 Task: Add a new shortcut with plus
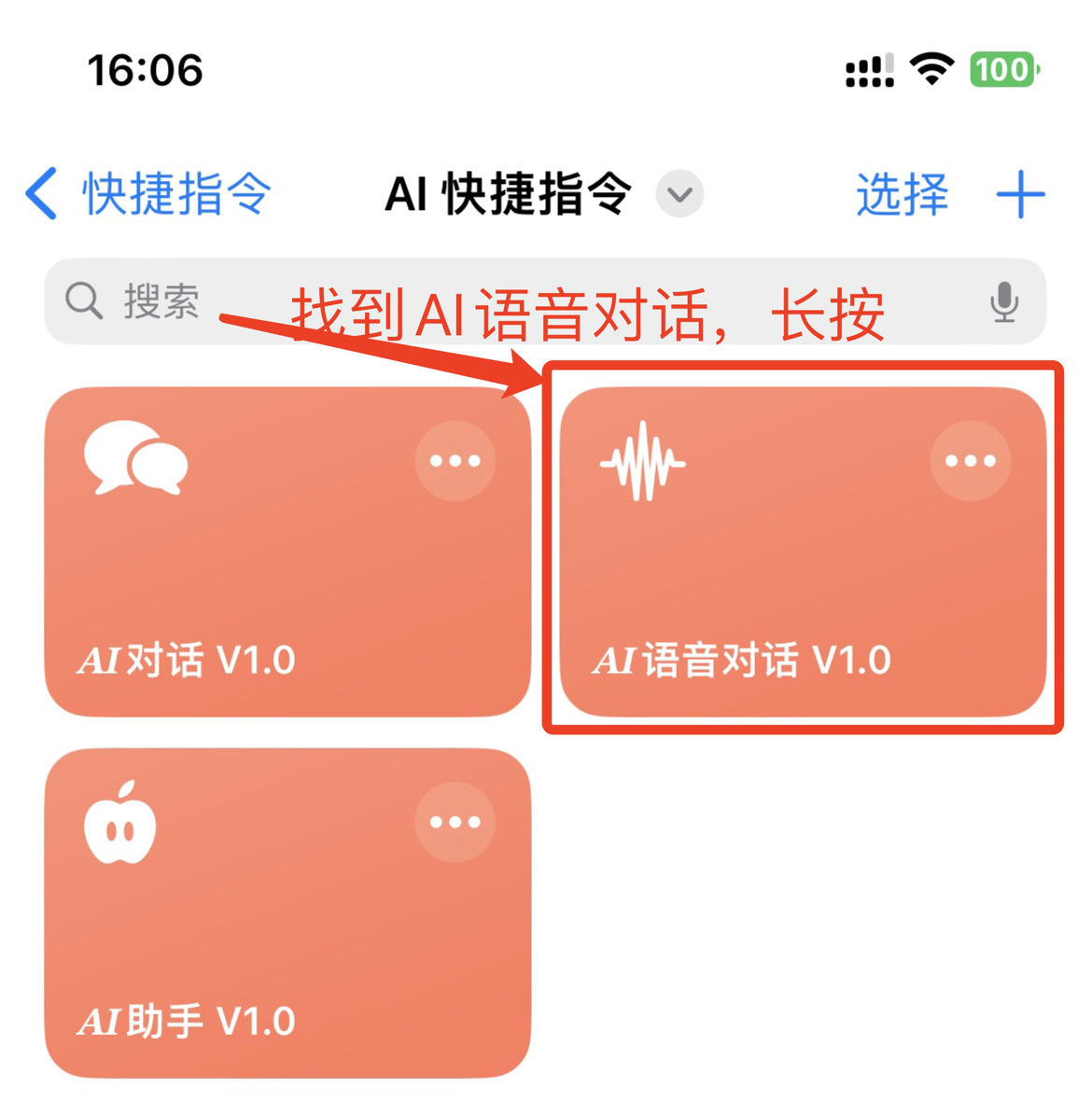[x=1020, y=194]
